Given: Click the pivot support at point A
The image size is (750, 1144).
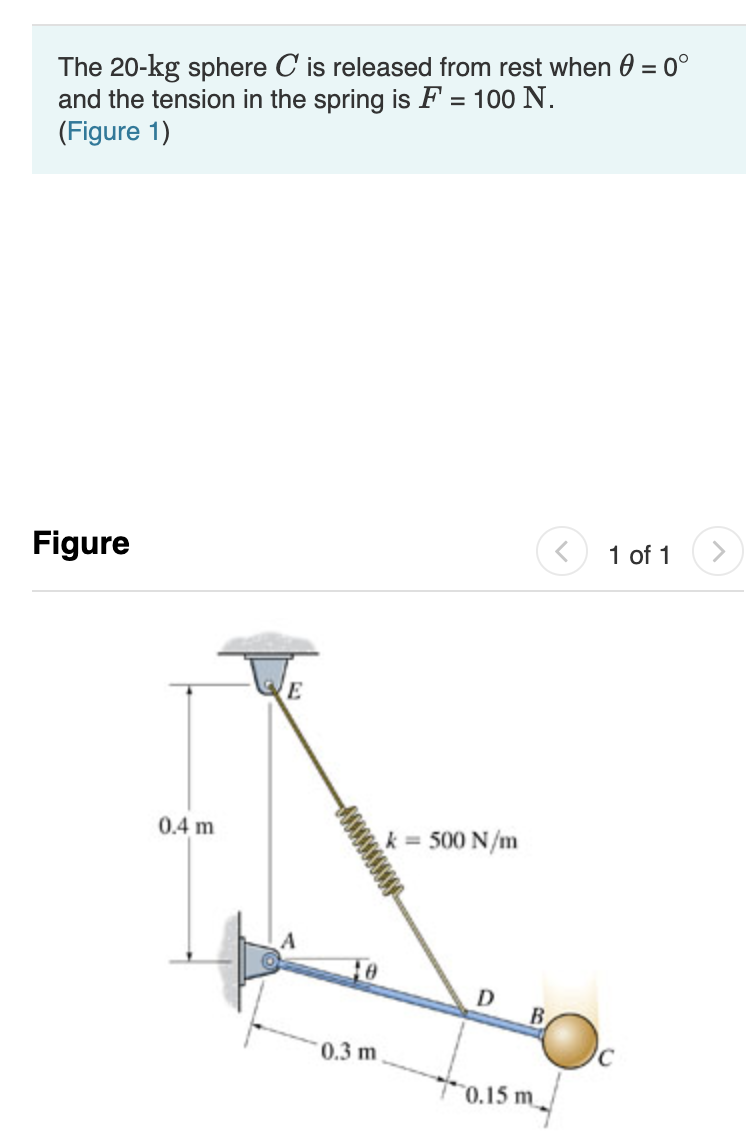Looking at the screenshot, I should pos(268,960).
